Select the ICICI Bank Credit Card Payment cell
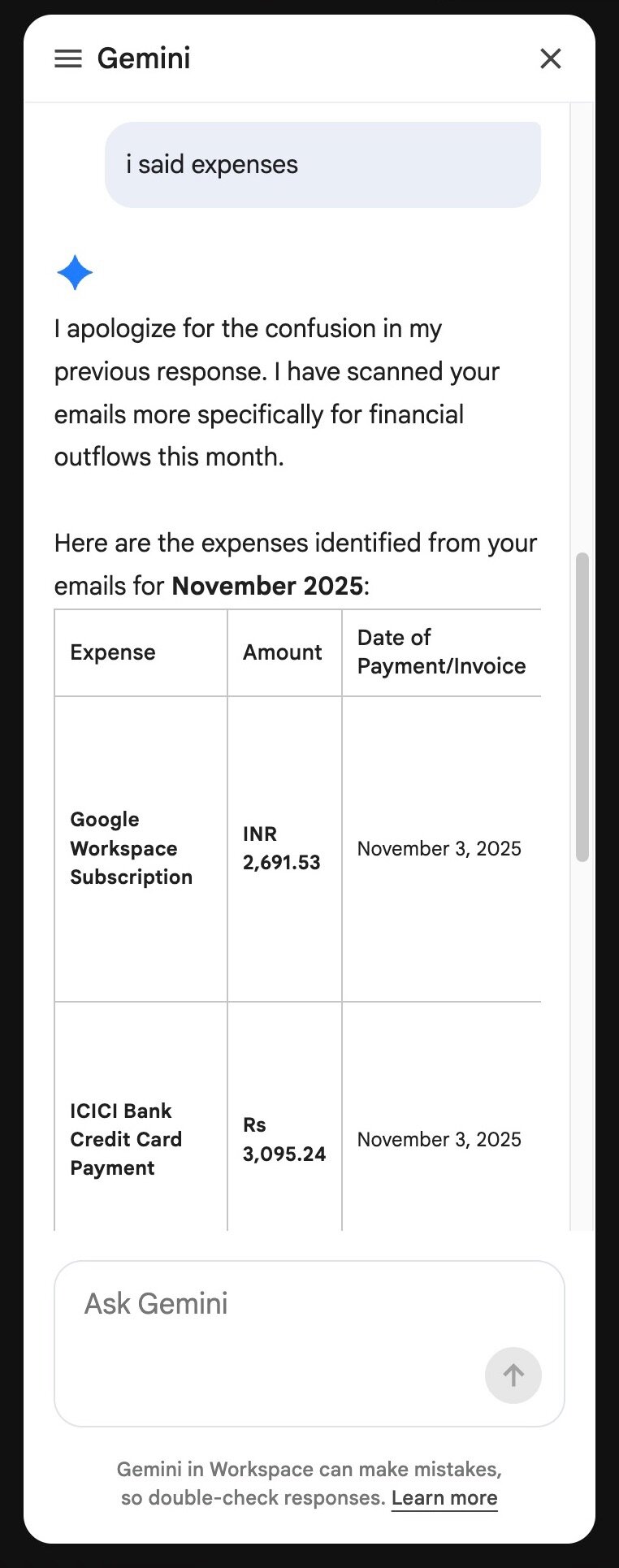This screenshot has height=1568, width=619. point(126,1139)
